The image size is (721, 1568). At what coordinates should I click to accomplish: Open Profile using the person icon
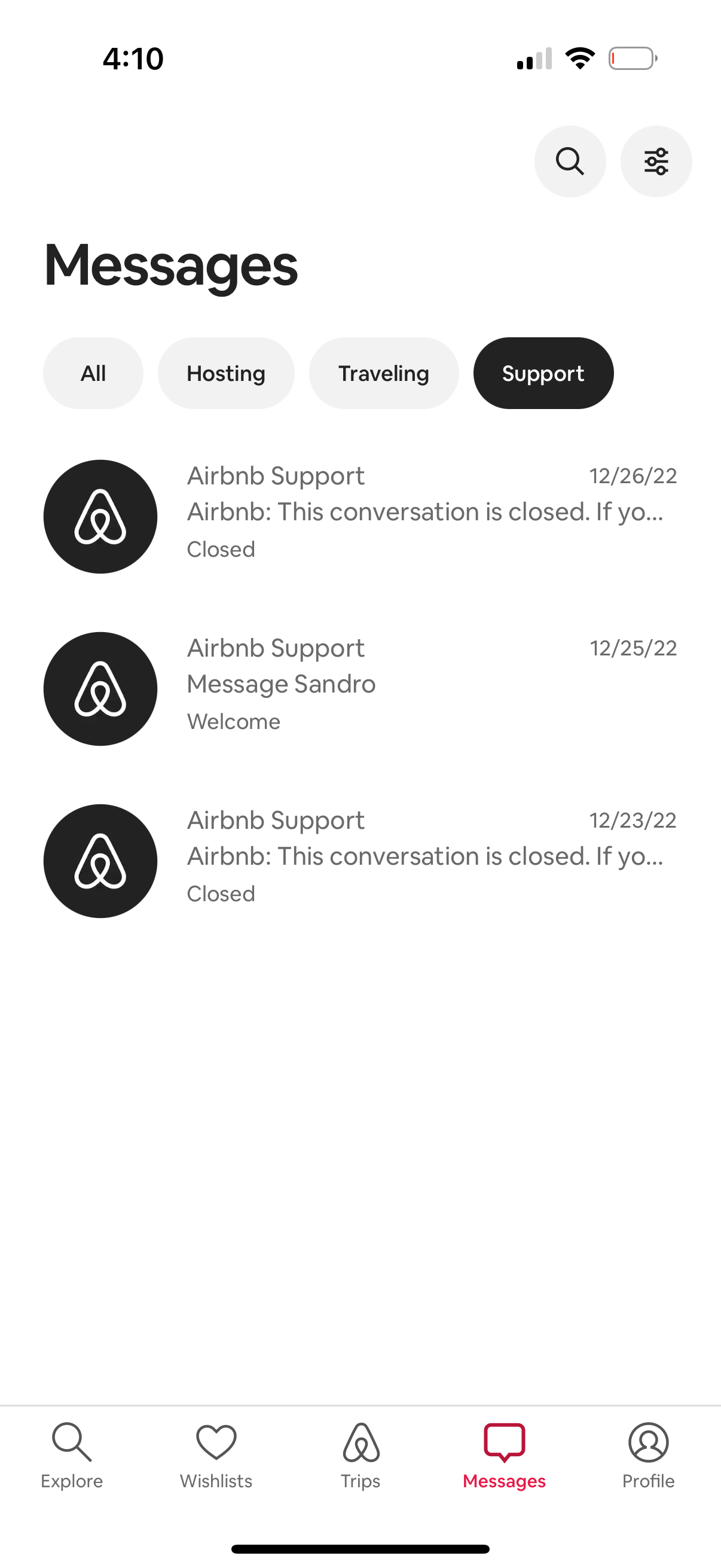[x=648, y=1442]
